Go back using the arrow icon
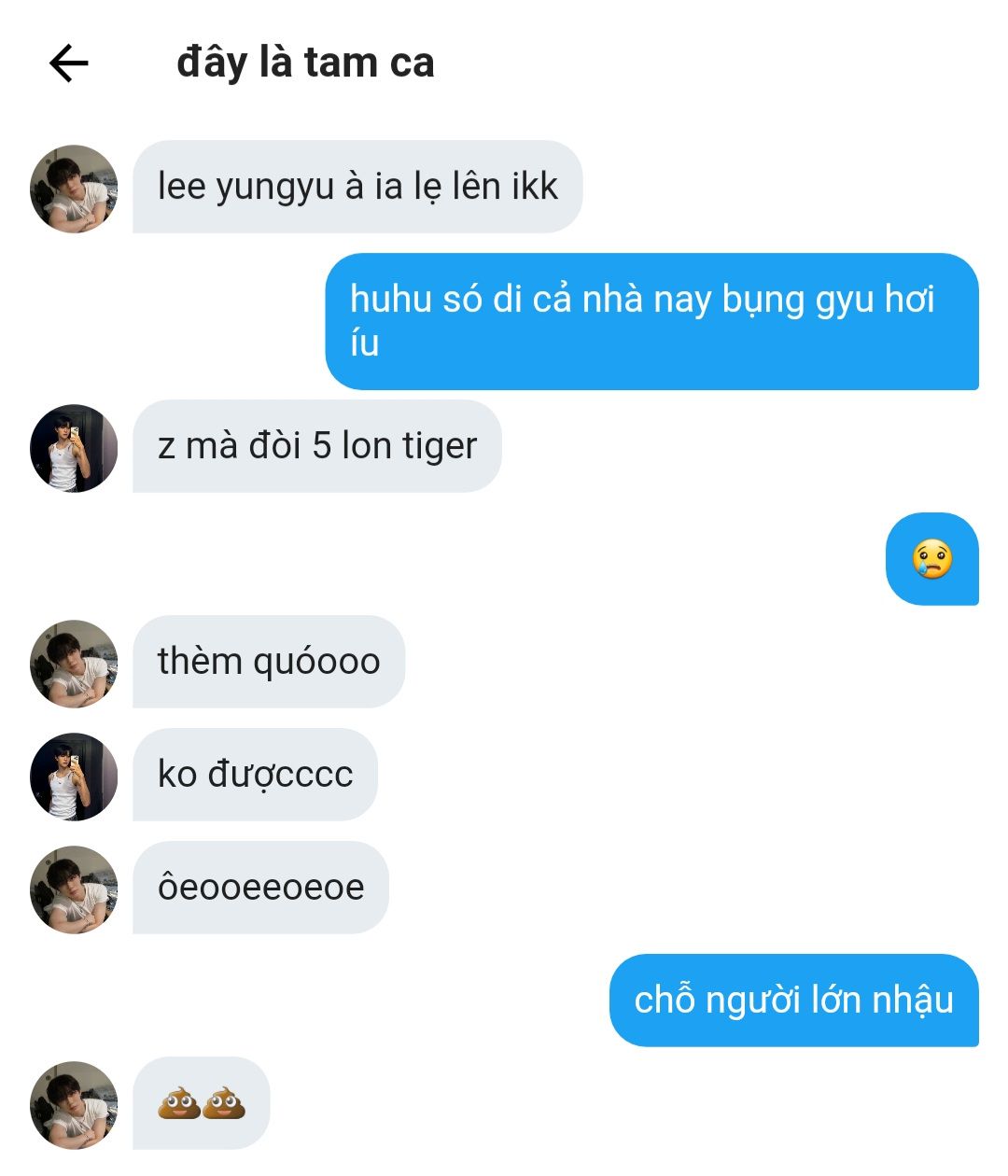This screenshot has width=1008, height=1176. [x=68, y=63]
